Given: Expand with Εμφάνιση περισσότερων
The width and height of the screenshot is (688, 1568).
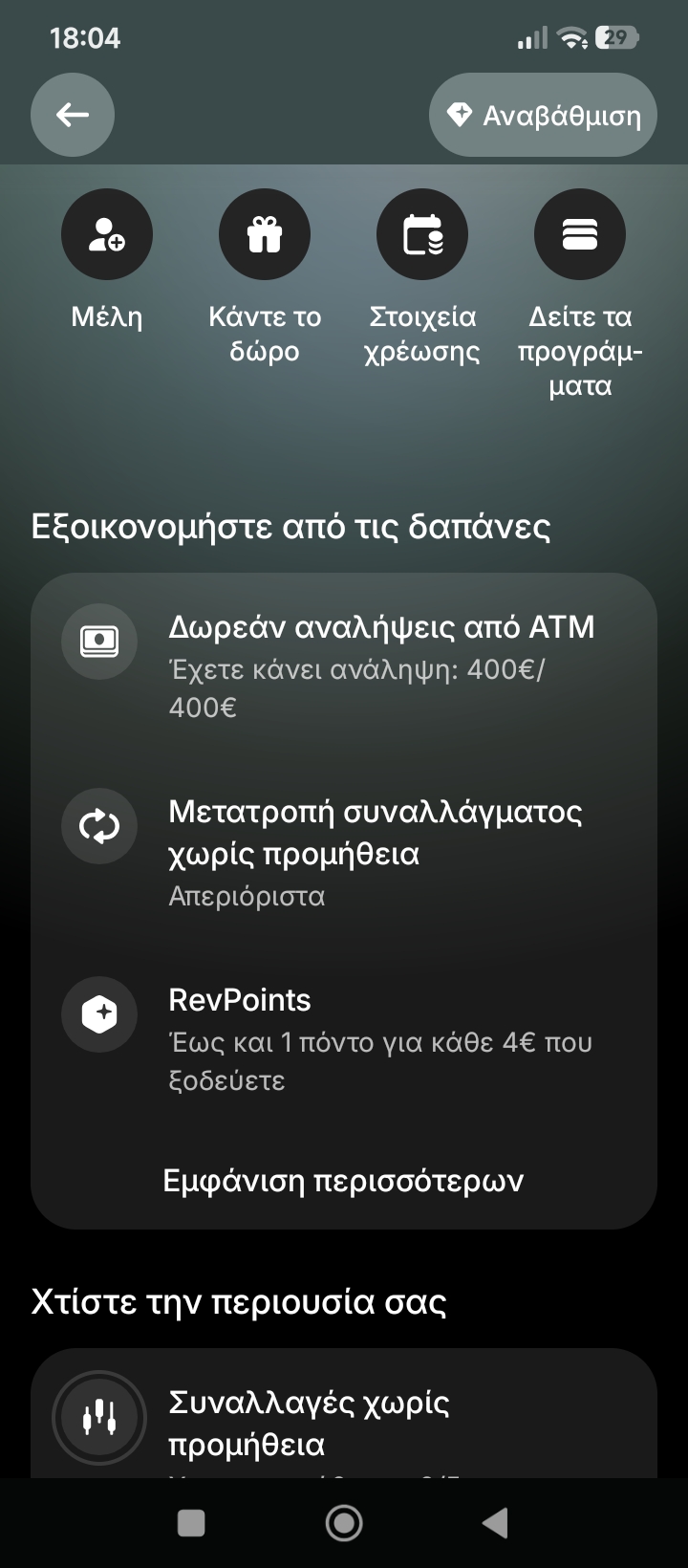Looking at the screenshot, I should coord(344,1181).
